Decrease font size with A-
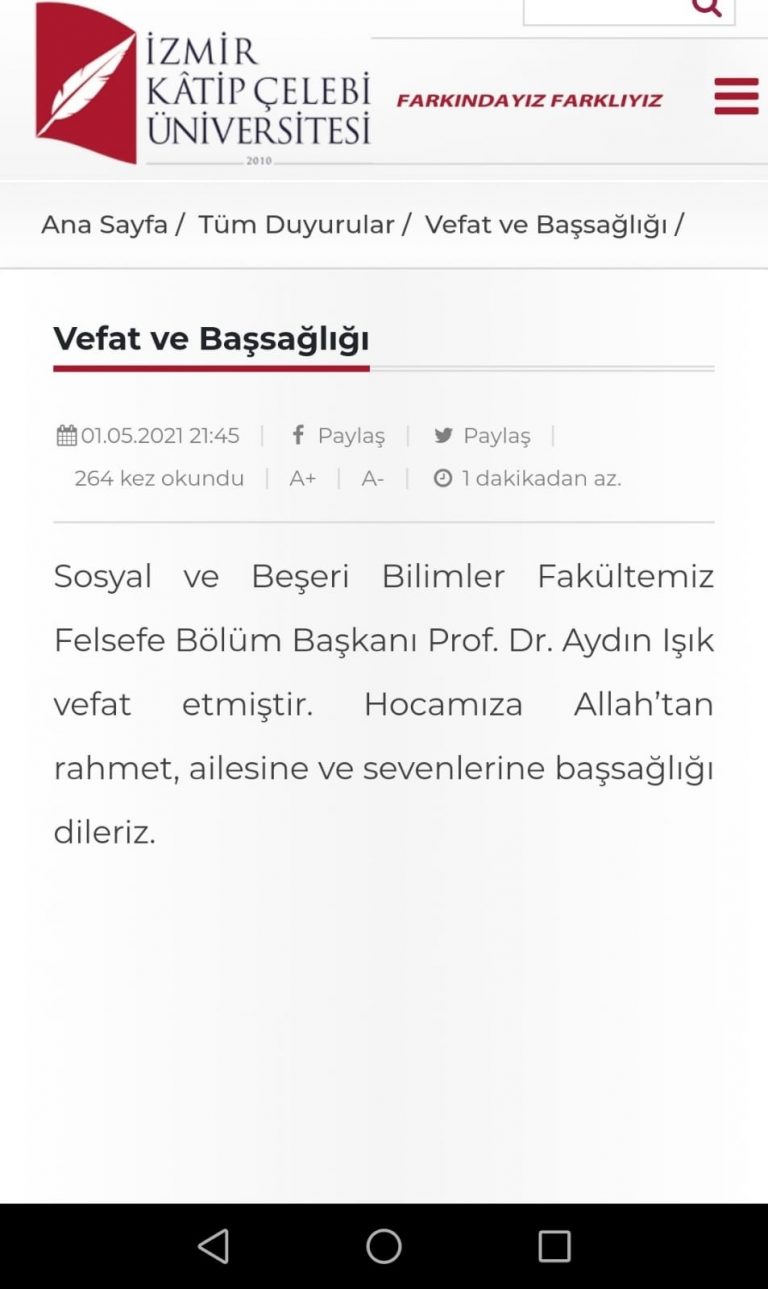 coord(373,478)
